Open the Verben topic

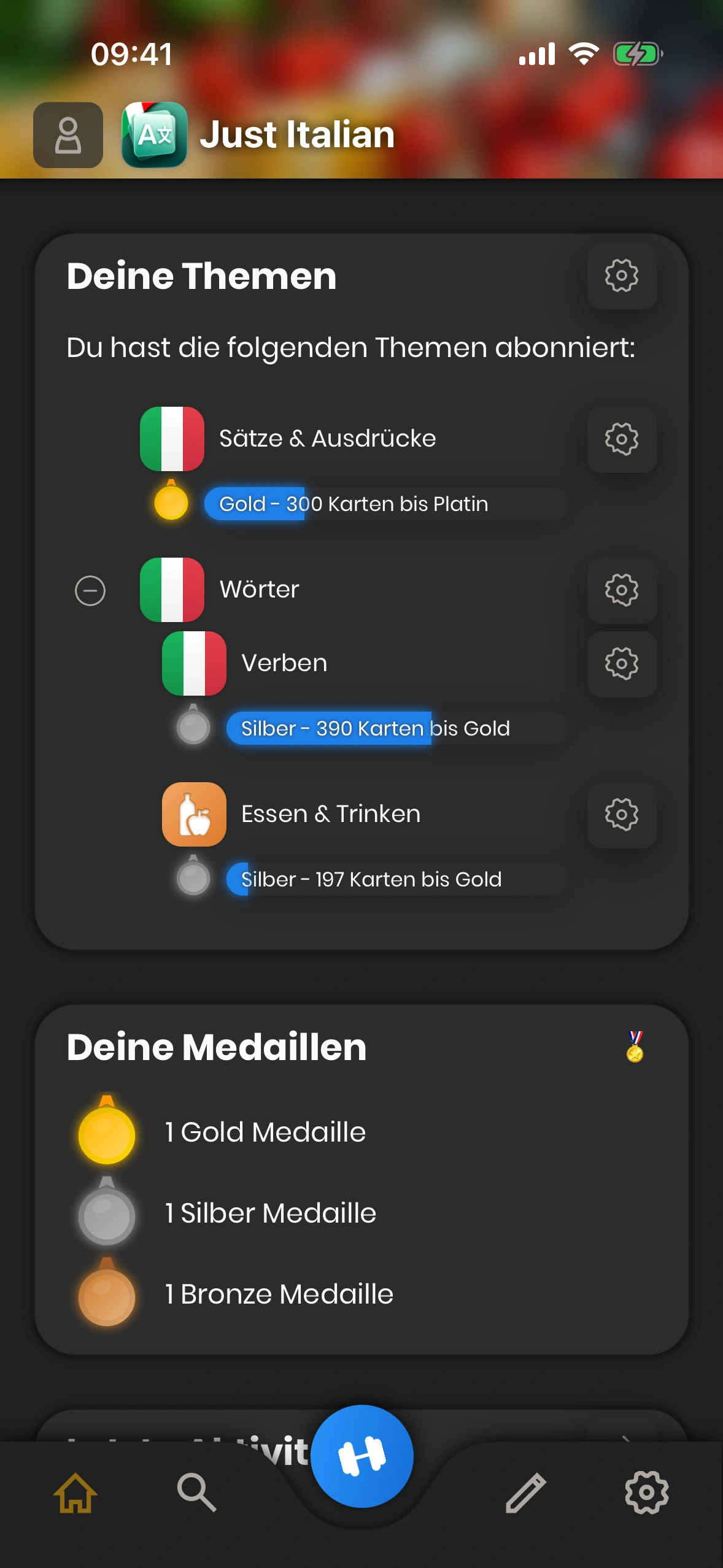pyautogui.click(x=284, y=664)
